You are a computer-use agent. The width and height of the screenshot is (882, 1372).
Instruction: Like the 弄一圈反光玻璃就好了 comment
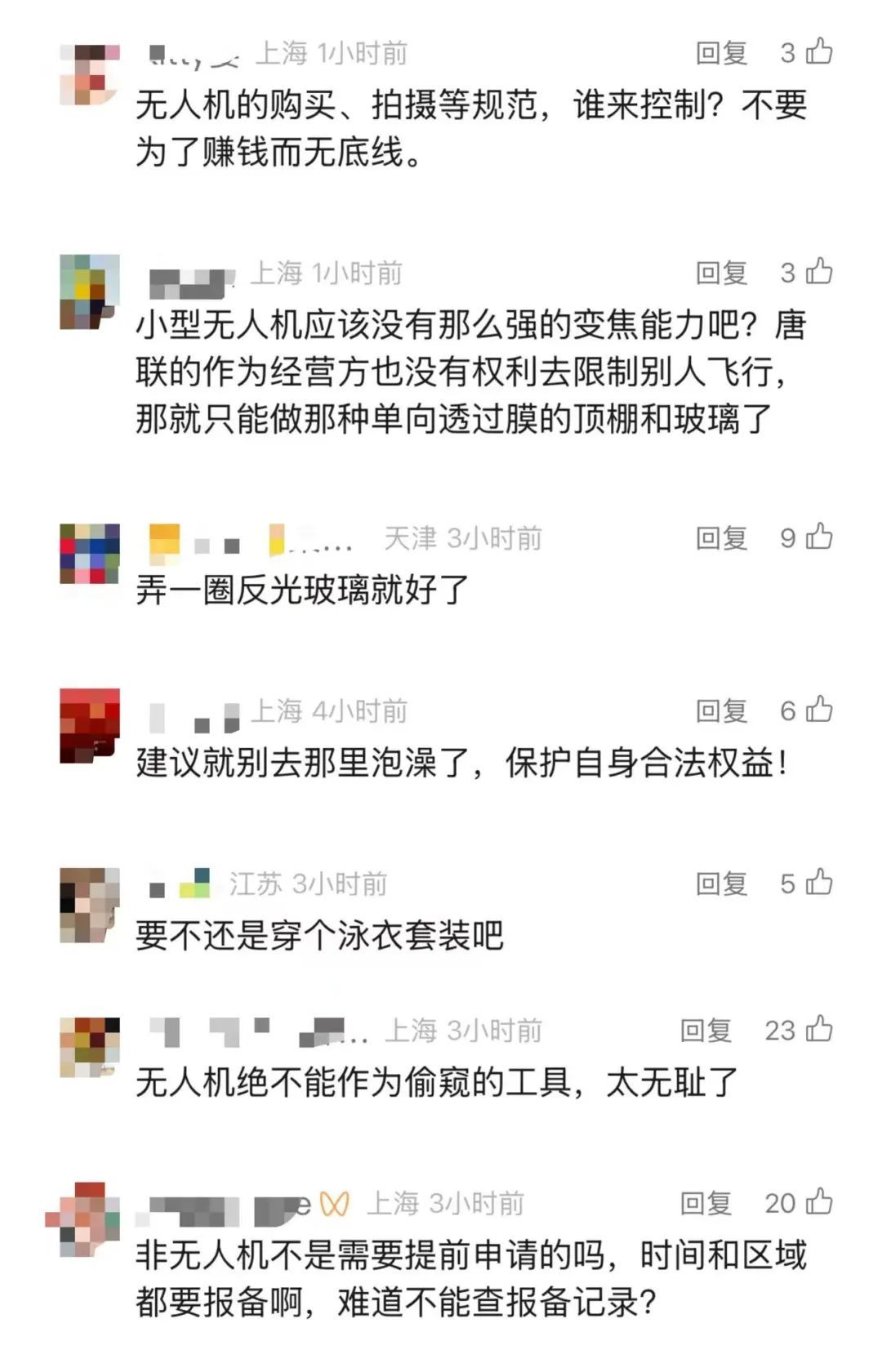pos(819,537)
